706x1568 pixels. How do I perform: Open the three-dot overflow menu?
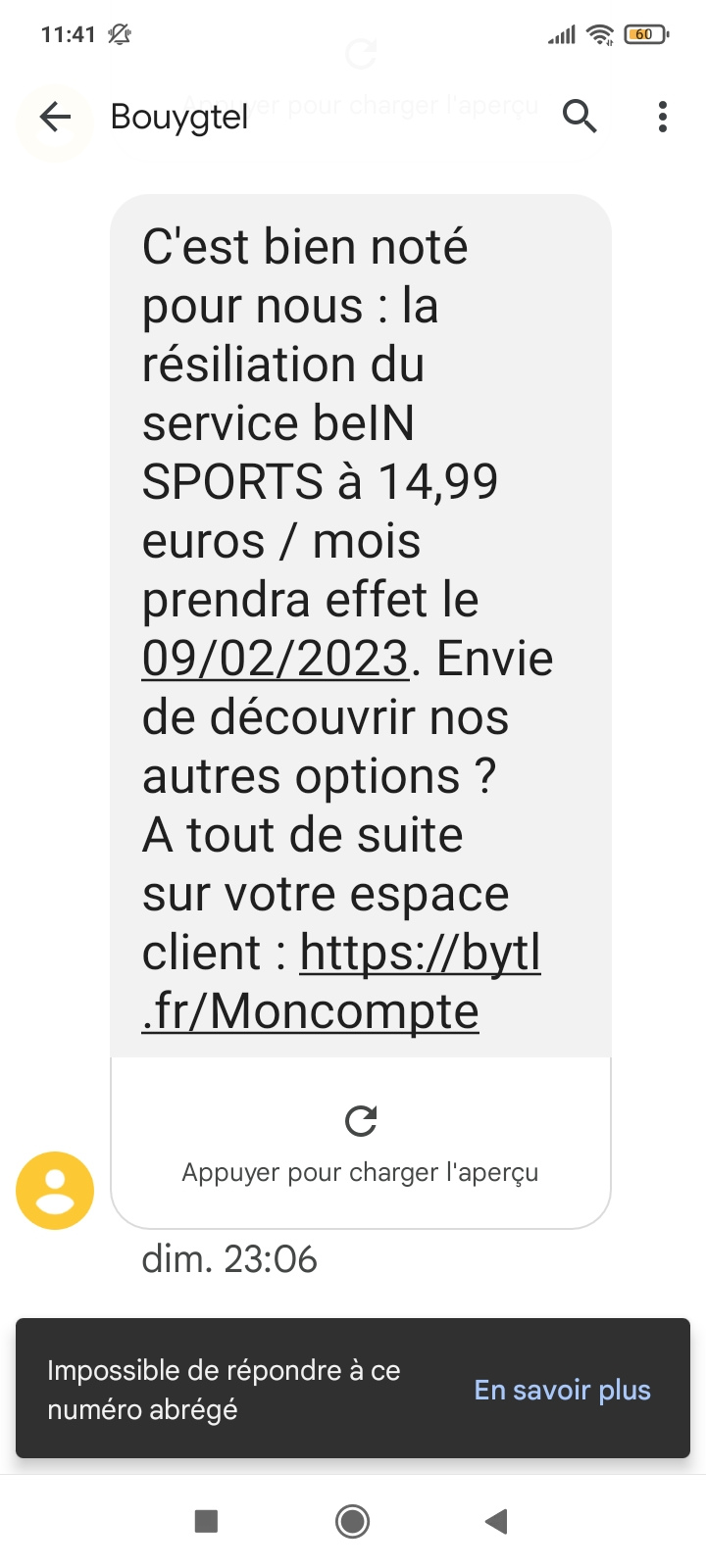pyautogui.click(x=663, y=117)
